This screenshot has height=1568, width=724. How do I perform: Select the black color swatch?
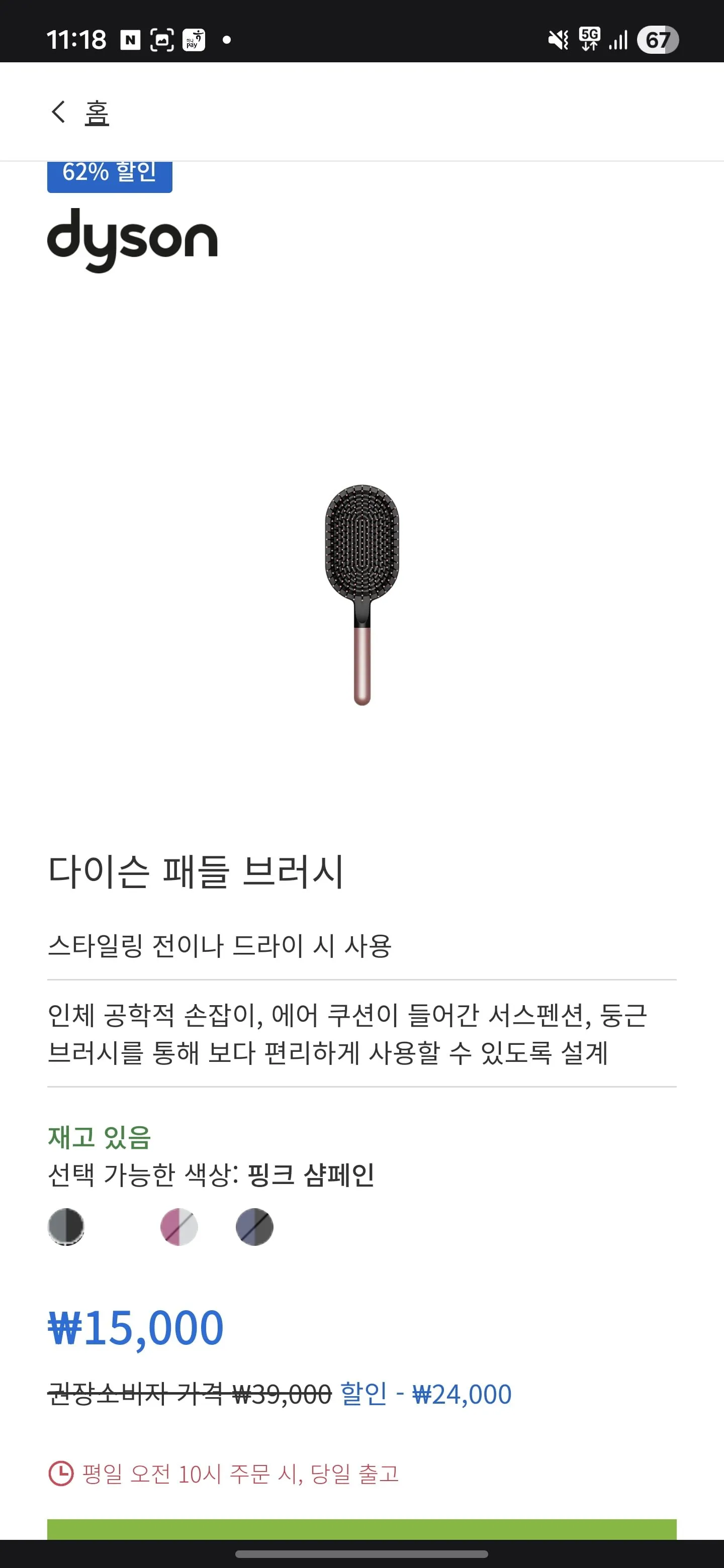click(x=66, y=1227)
